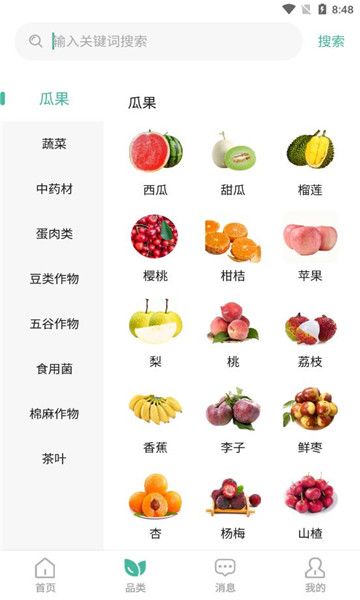Open the 豆类作物 category
The width and height of the screenshot is (360, 600).
54,279
